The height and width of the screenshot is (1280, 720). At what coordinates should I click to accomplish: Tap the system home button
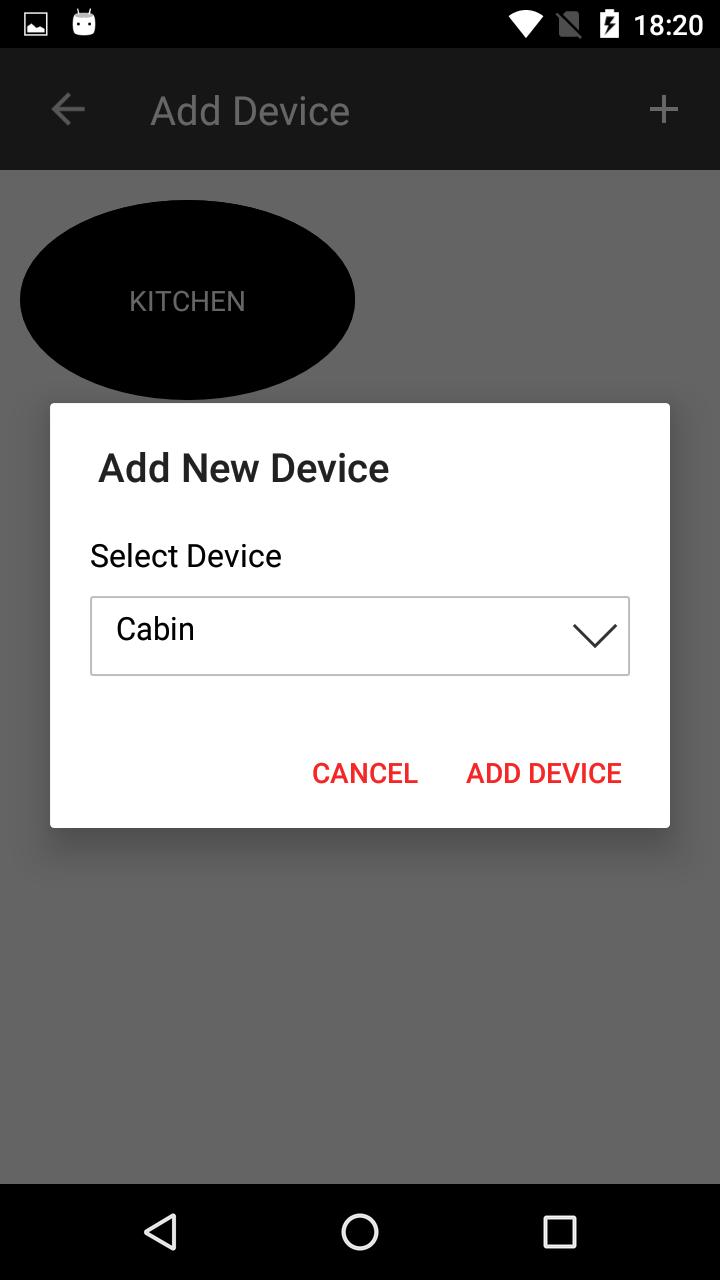(x=360, y=1232)
